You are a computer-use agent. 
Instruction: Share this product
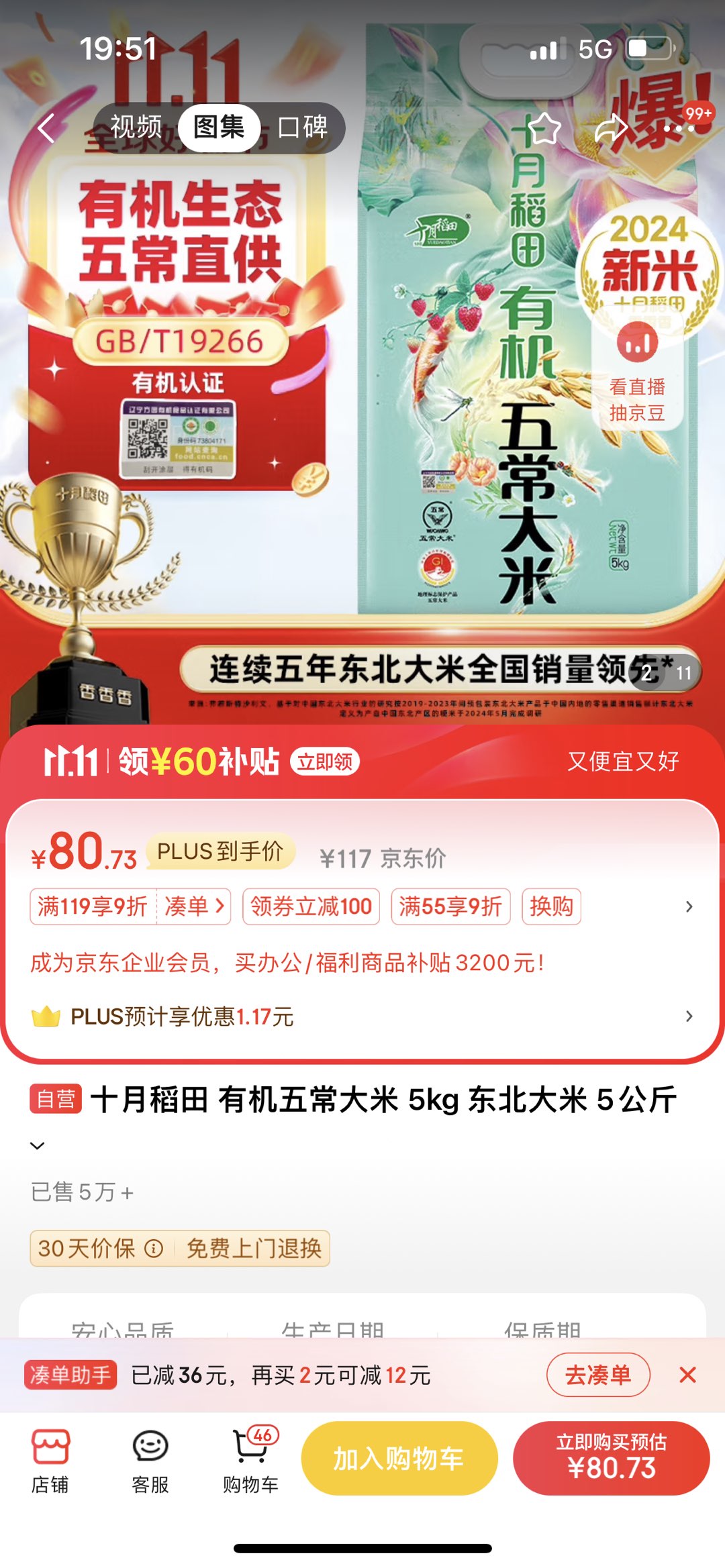point(611,127)
